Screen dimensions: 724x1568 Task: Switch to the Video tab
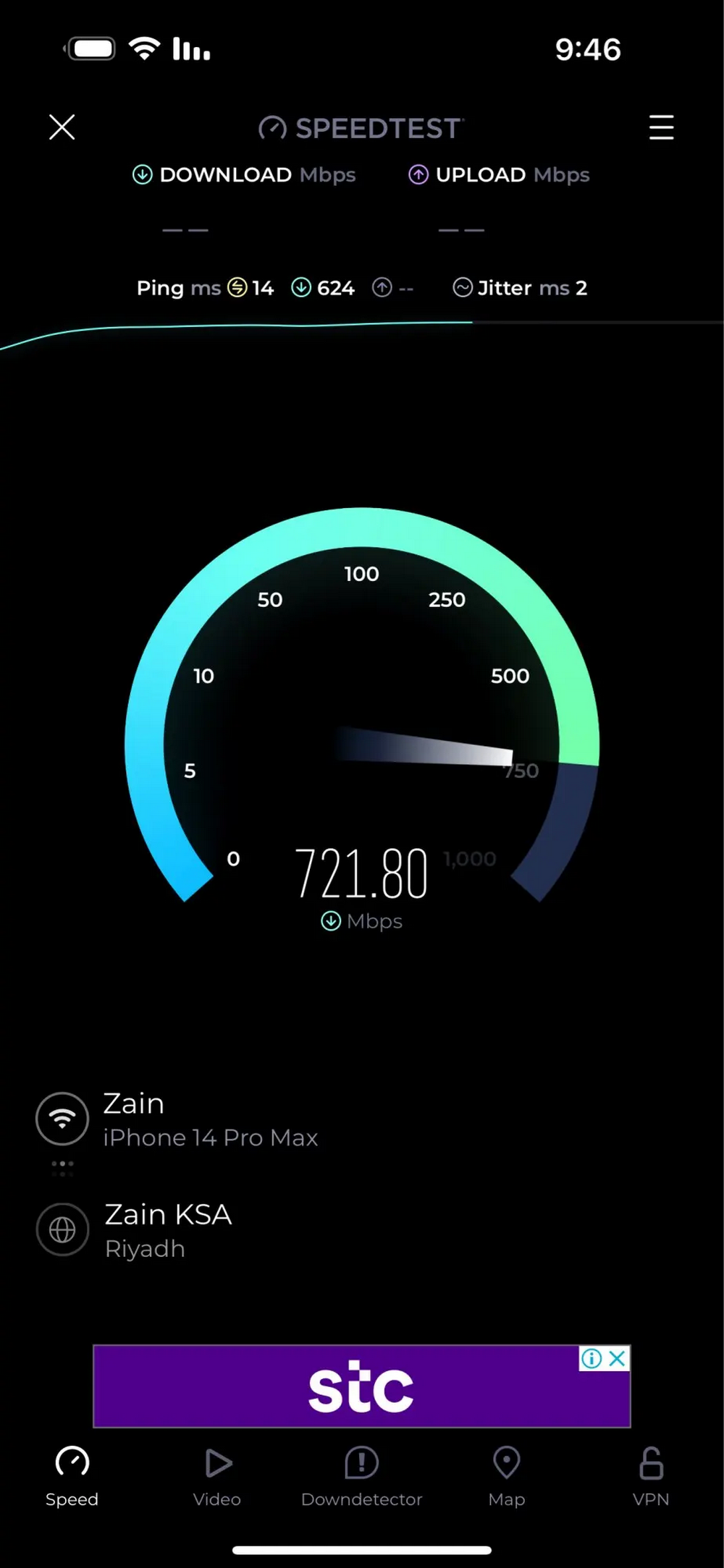point(217,1477)
